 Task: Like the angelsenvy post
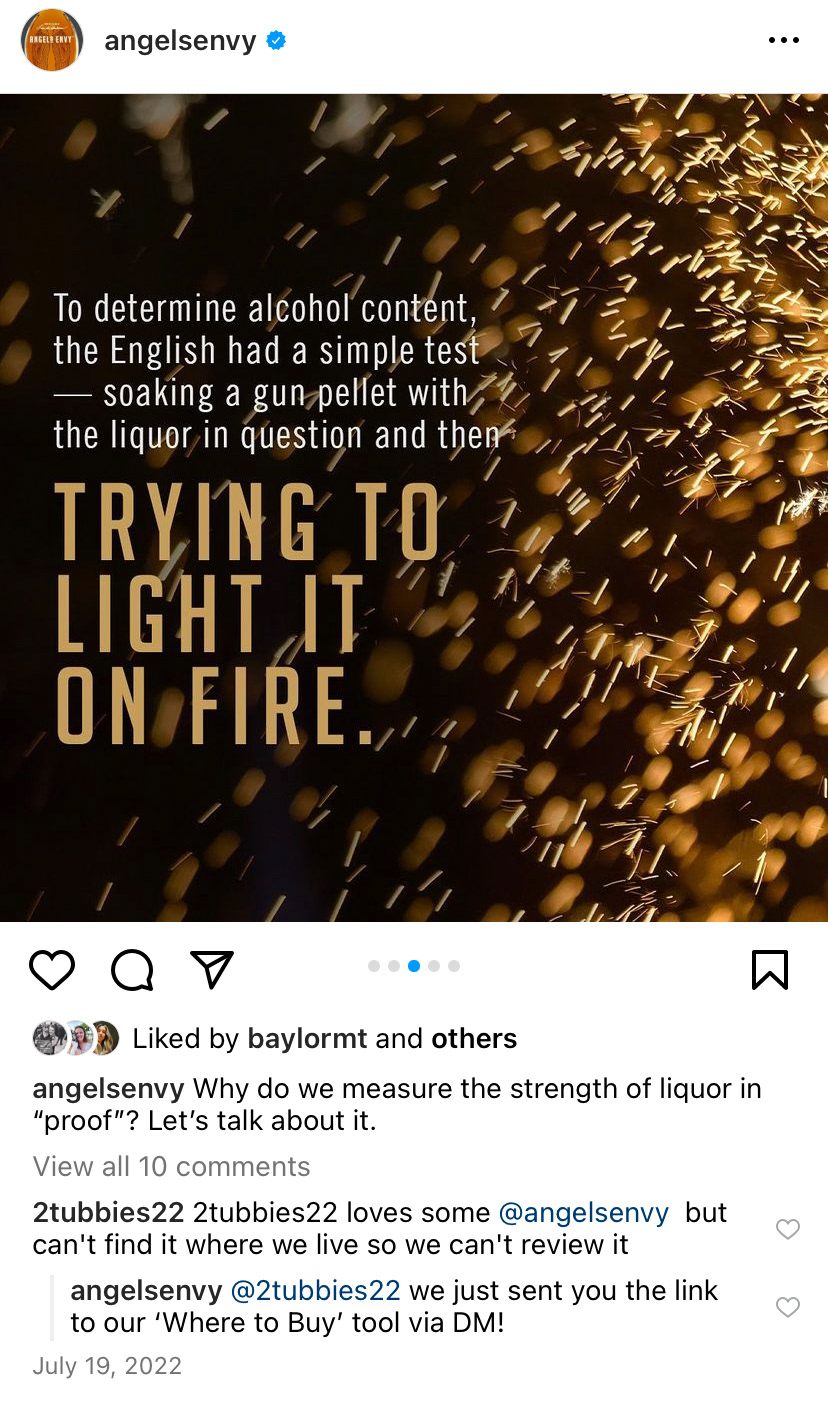[x=52, y=969]
